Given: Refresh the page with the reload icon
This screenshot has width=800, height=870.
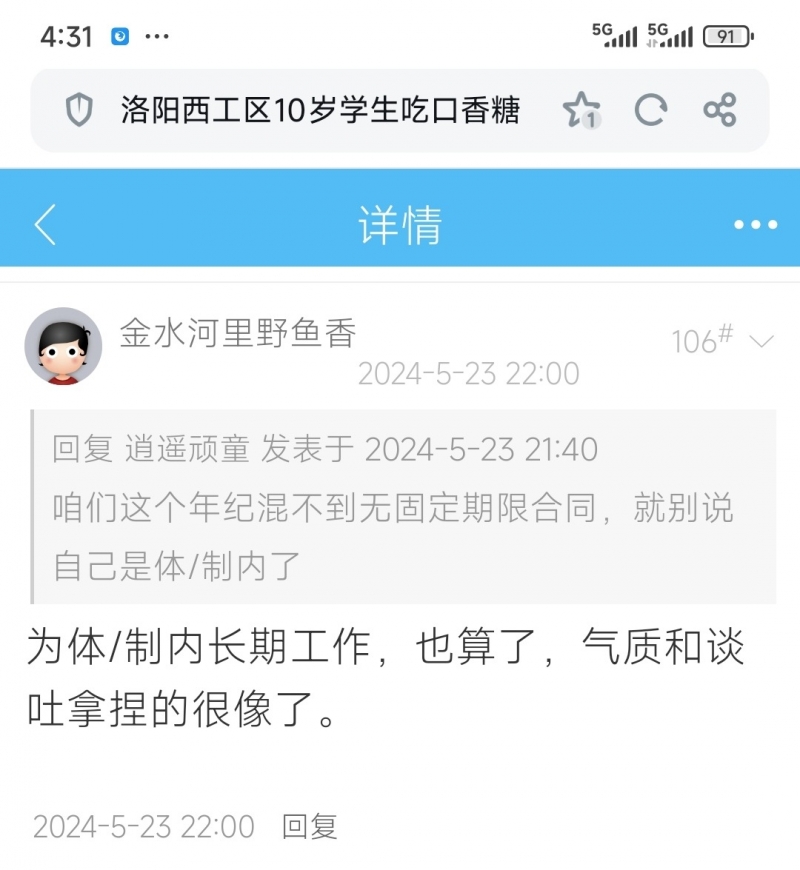Looking at the screenshot, I should point(651,112).
